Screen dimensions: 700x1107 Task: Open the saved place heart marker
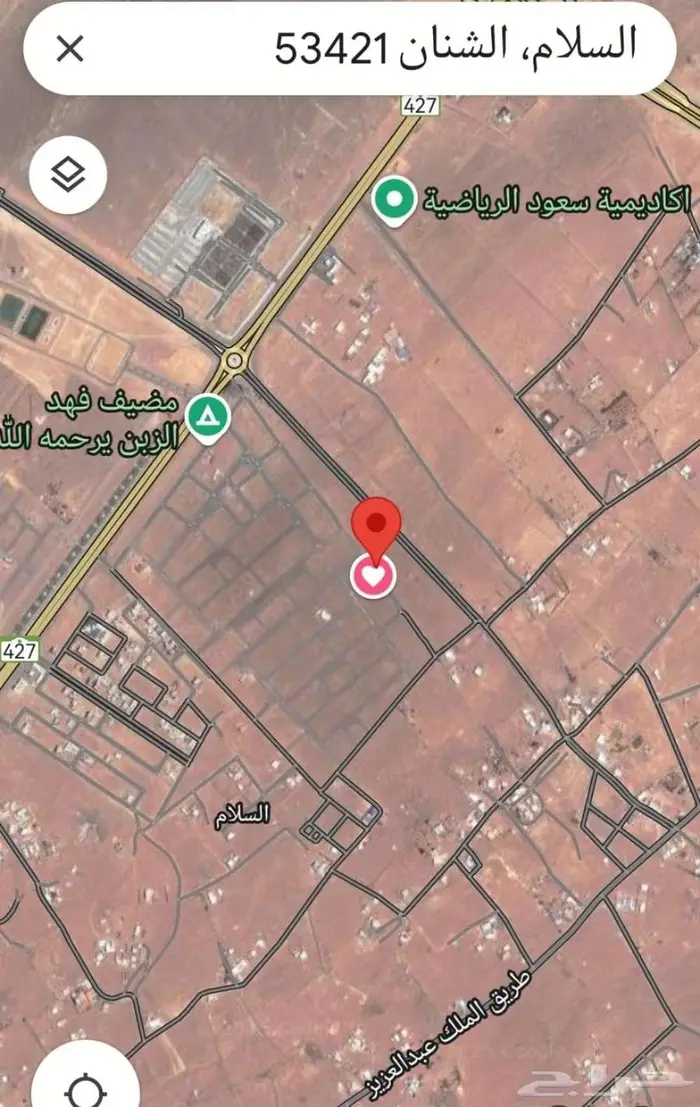click(x=373, y=575)
